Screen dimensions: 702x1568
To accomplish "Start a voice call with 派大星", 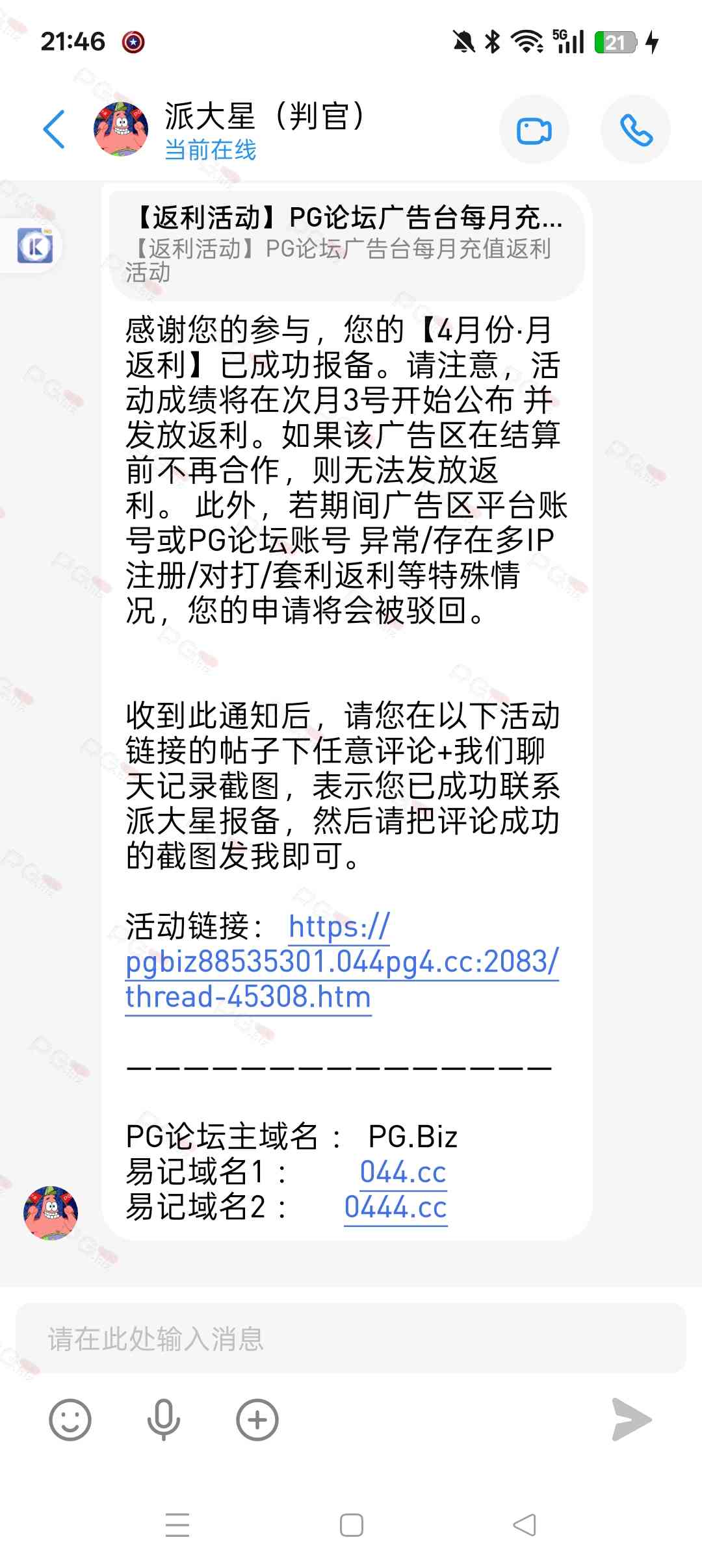I will [636, 130].
